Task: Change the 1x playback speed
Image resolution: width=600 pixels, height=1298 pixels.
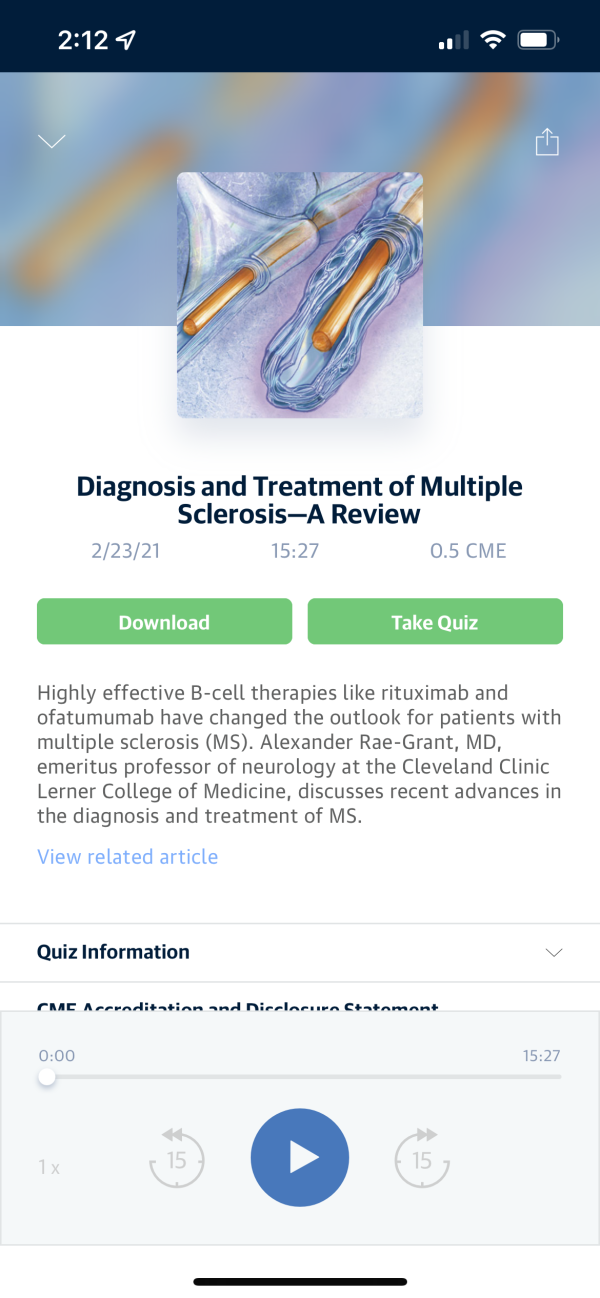Action: coord(49,1167)
